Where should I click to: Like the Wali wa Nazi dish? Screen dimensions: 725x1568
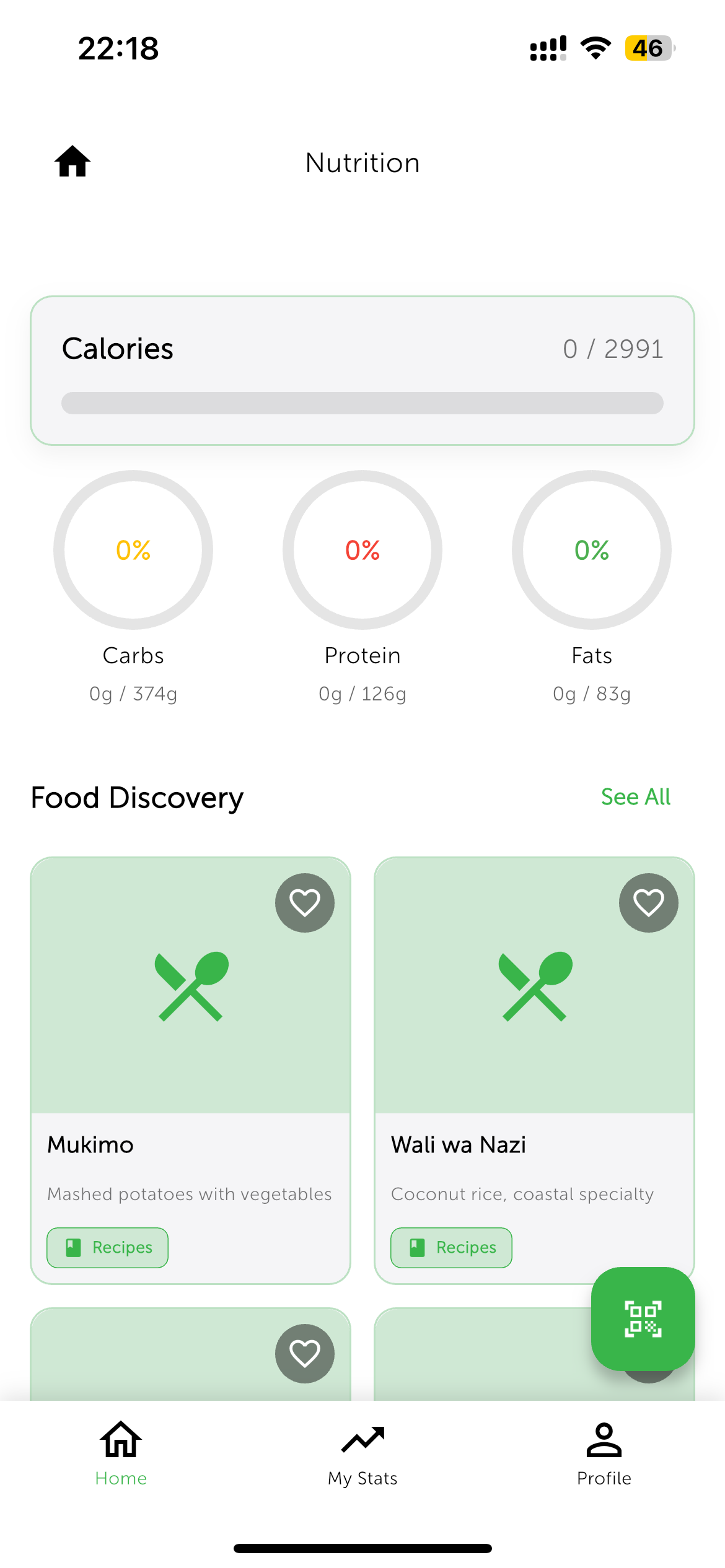(648, 902)
